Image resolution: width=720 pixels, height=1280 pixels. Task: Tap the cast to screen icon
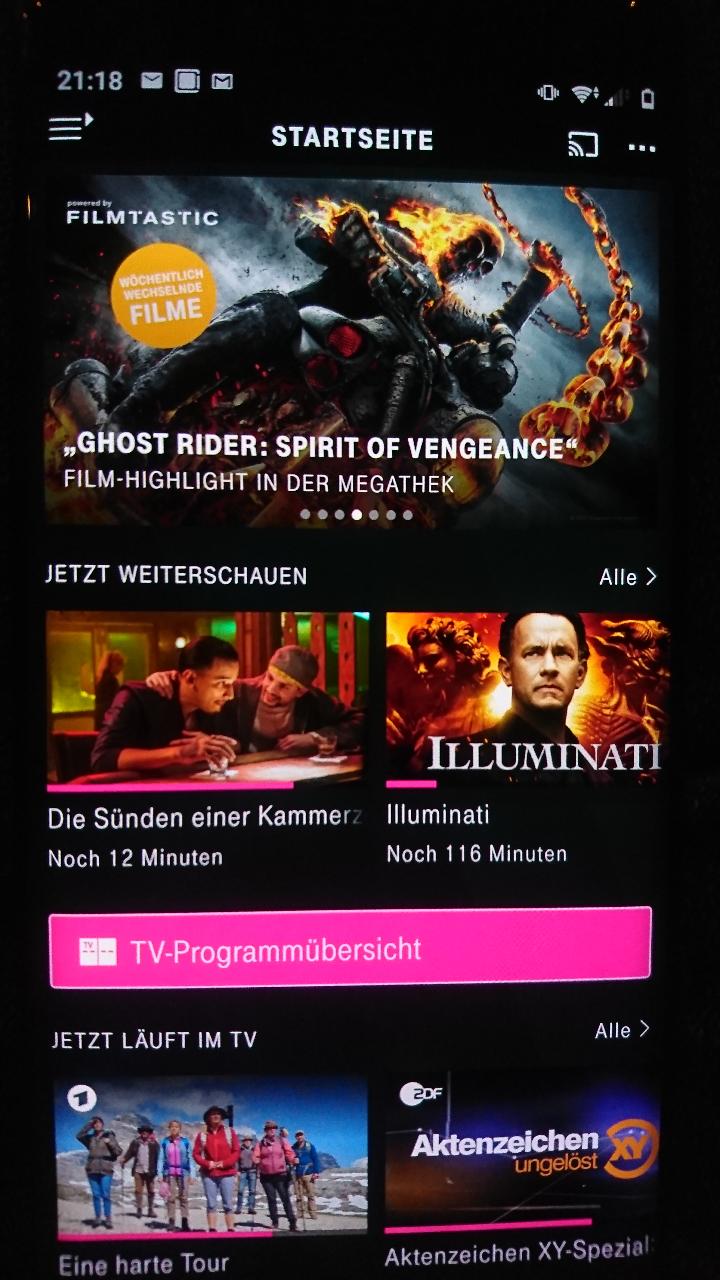pyautogui.click(x=582, y=145)
